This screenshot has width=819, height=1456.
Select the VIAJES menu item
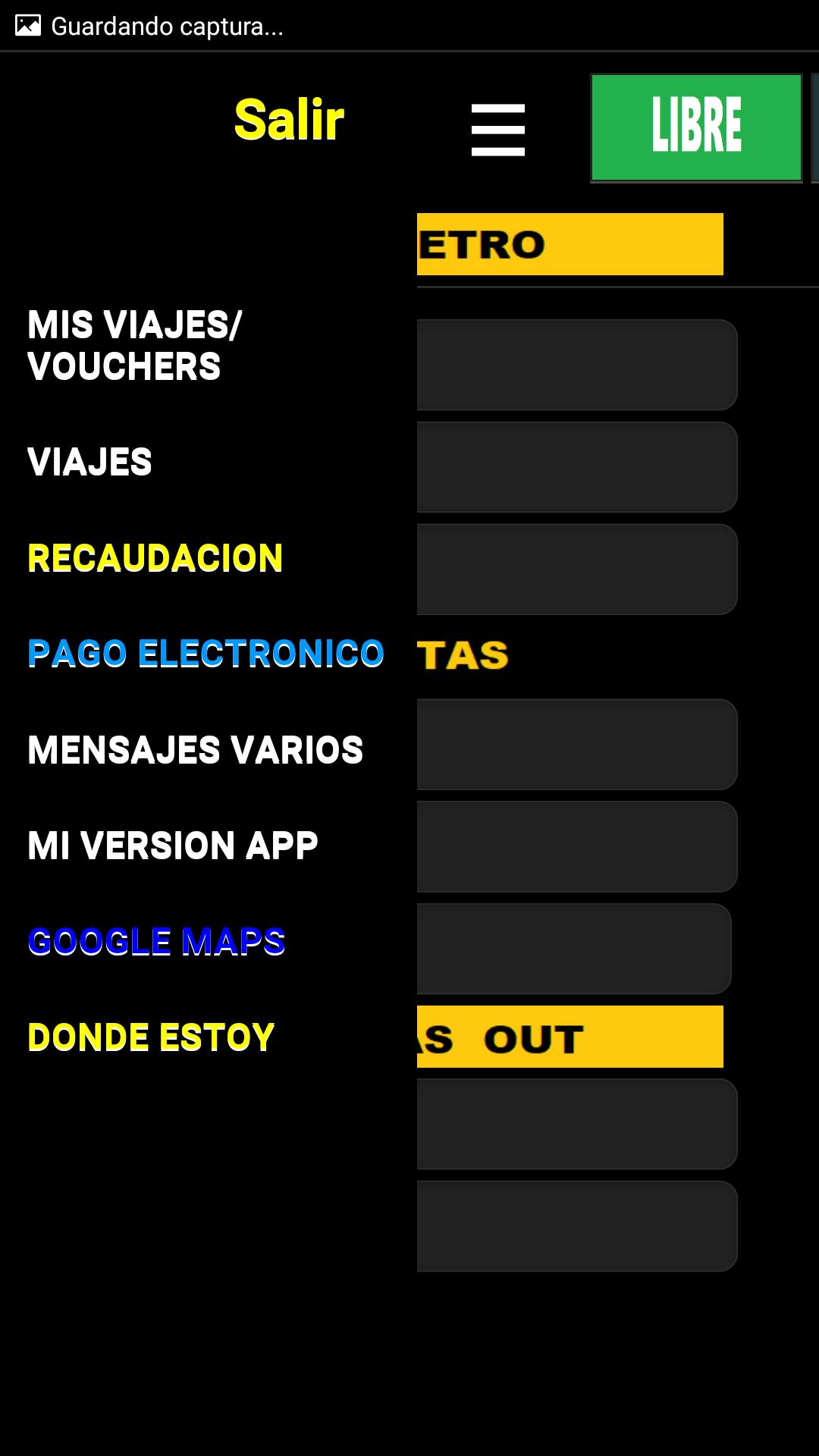89,461
